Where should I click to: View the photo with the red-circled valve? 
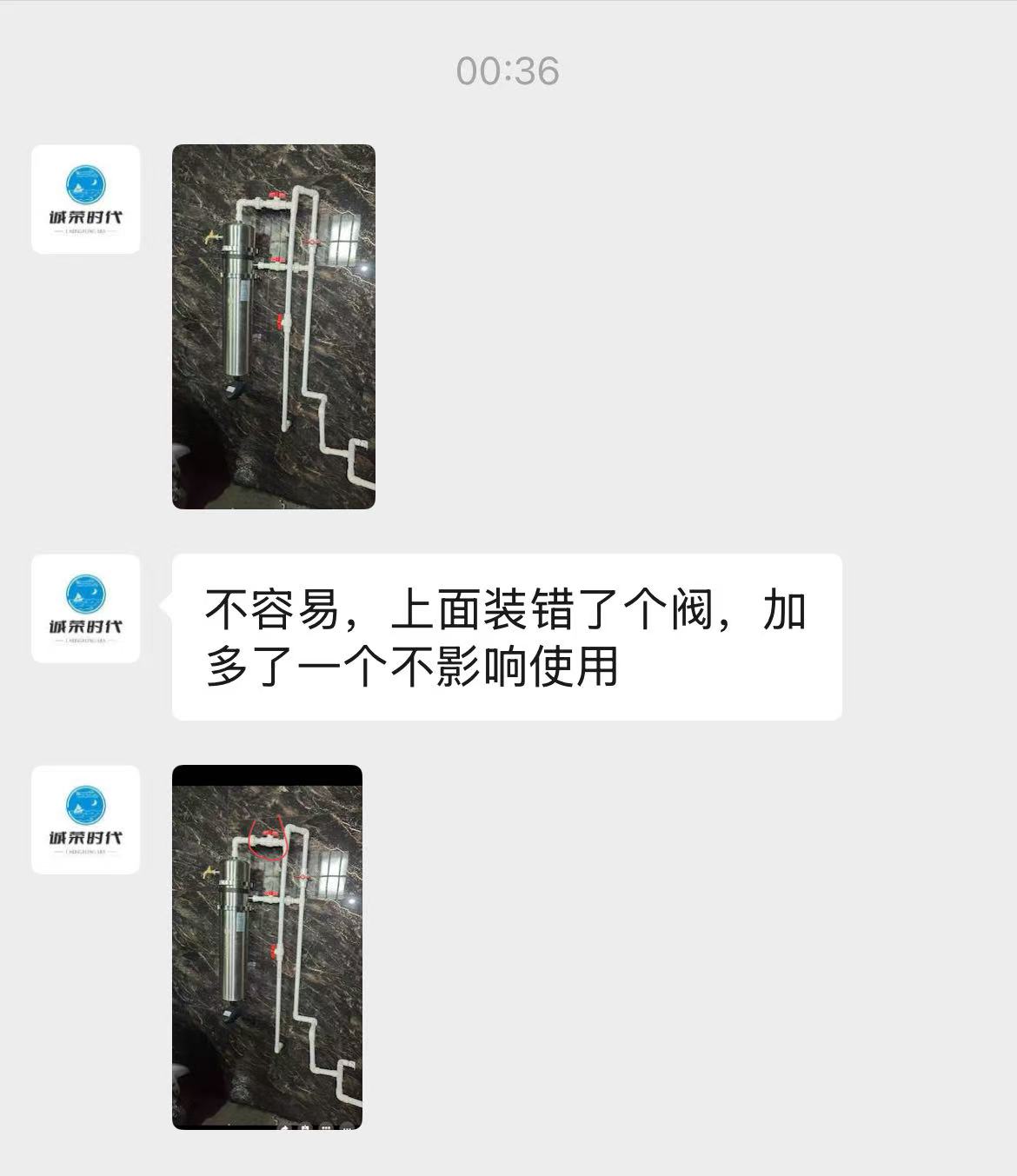click(x=267, y=947)
